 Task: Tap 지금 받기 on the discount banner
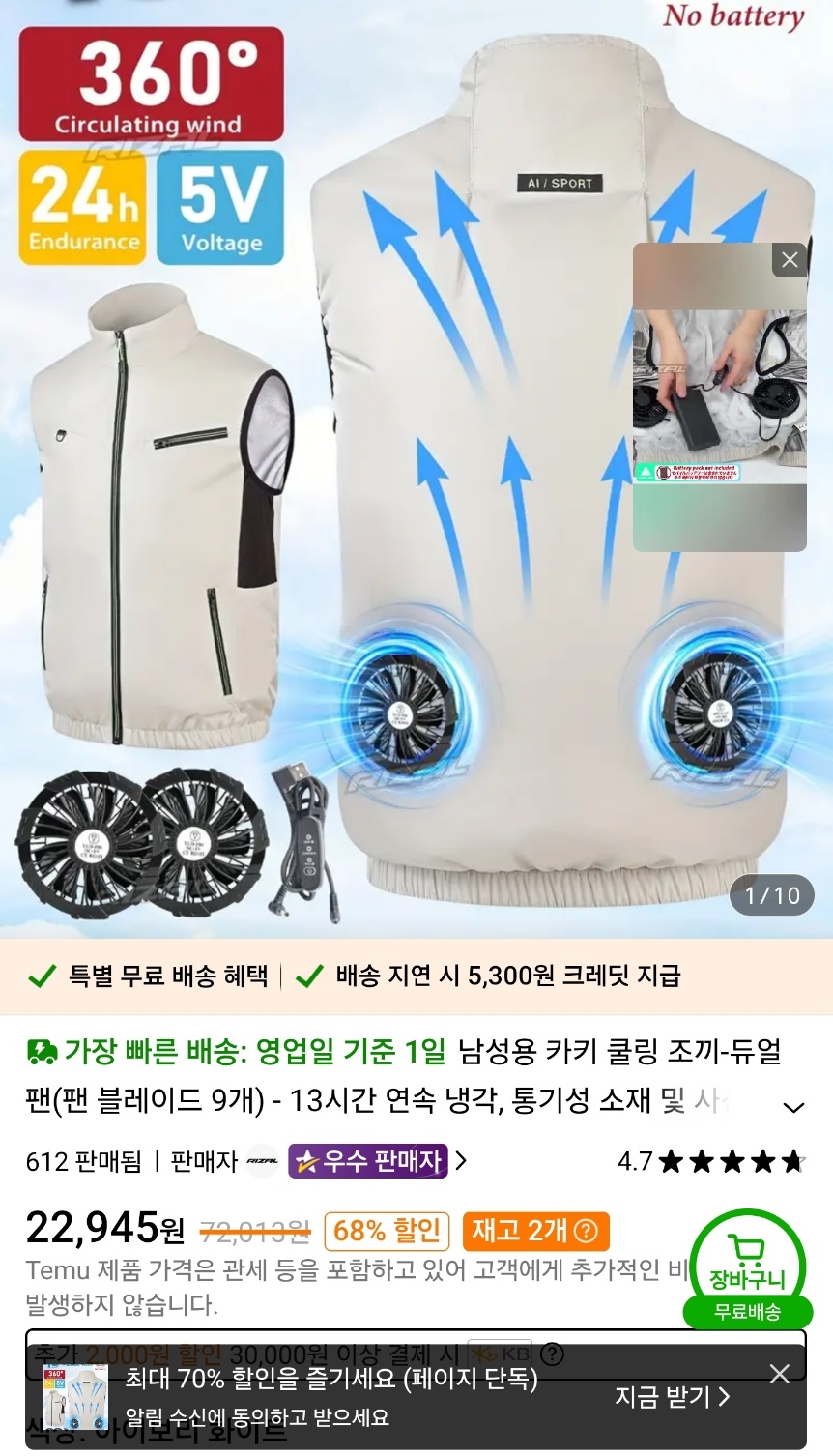pos(672,1396)
